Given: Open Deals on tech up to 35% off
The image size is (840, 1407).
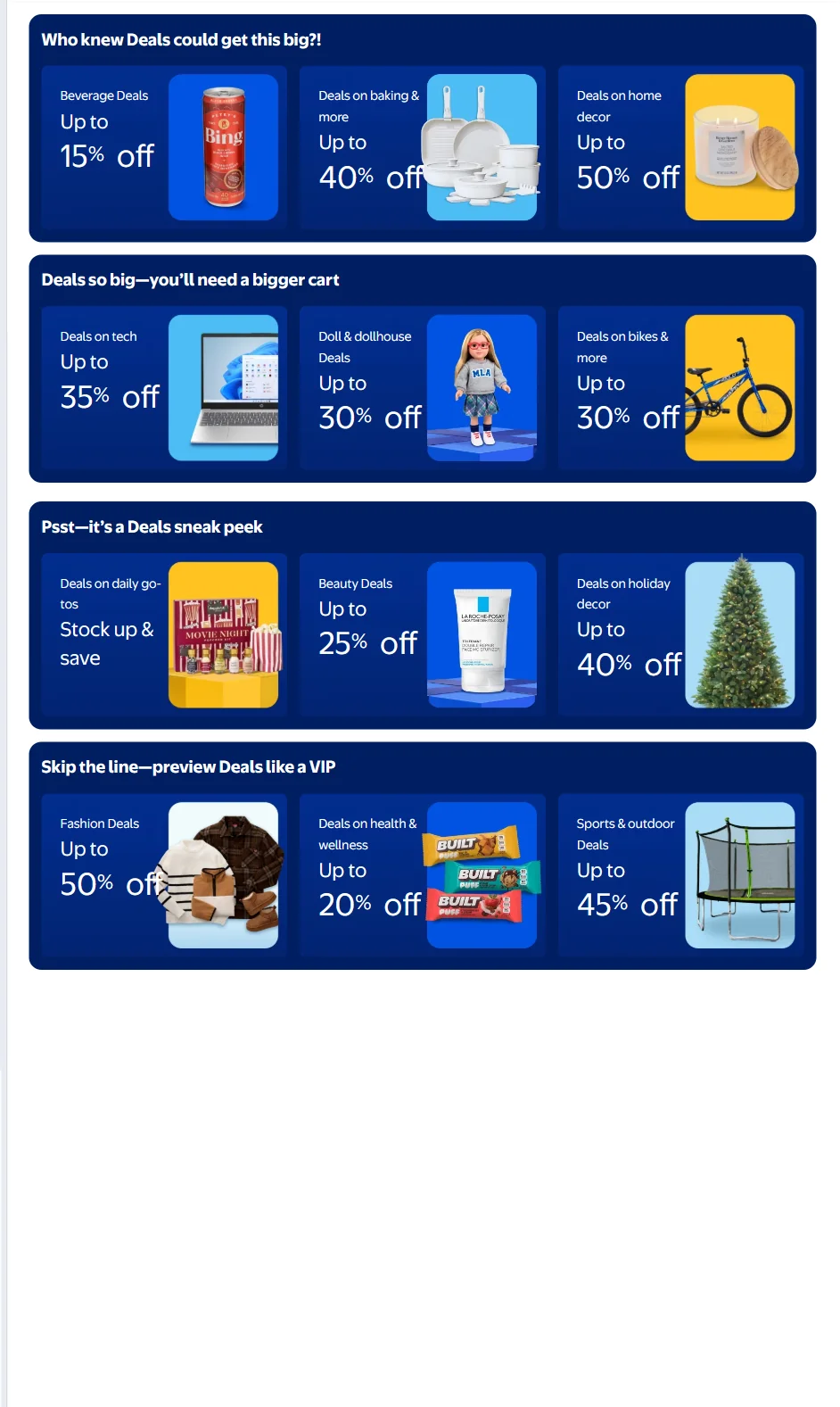Looking at the screenshot, I should coord(107,375).
